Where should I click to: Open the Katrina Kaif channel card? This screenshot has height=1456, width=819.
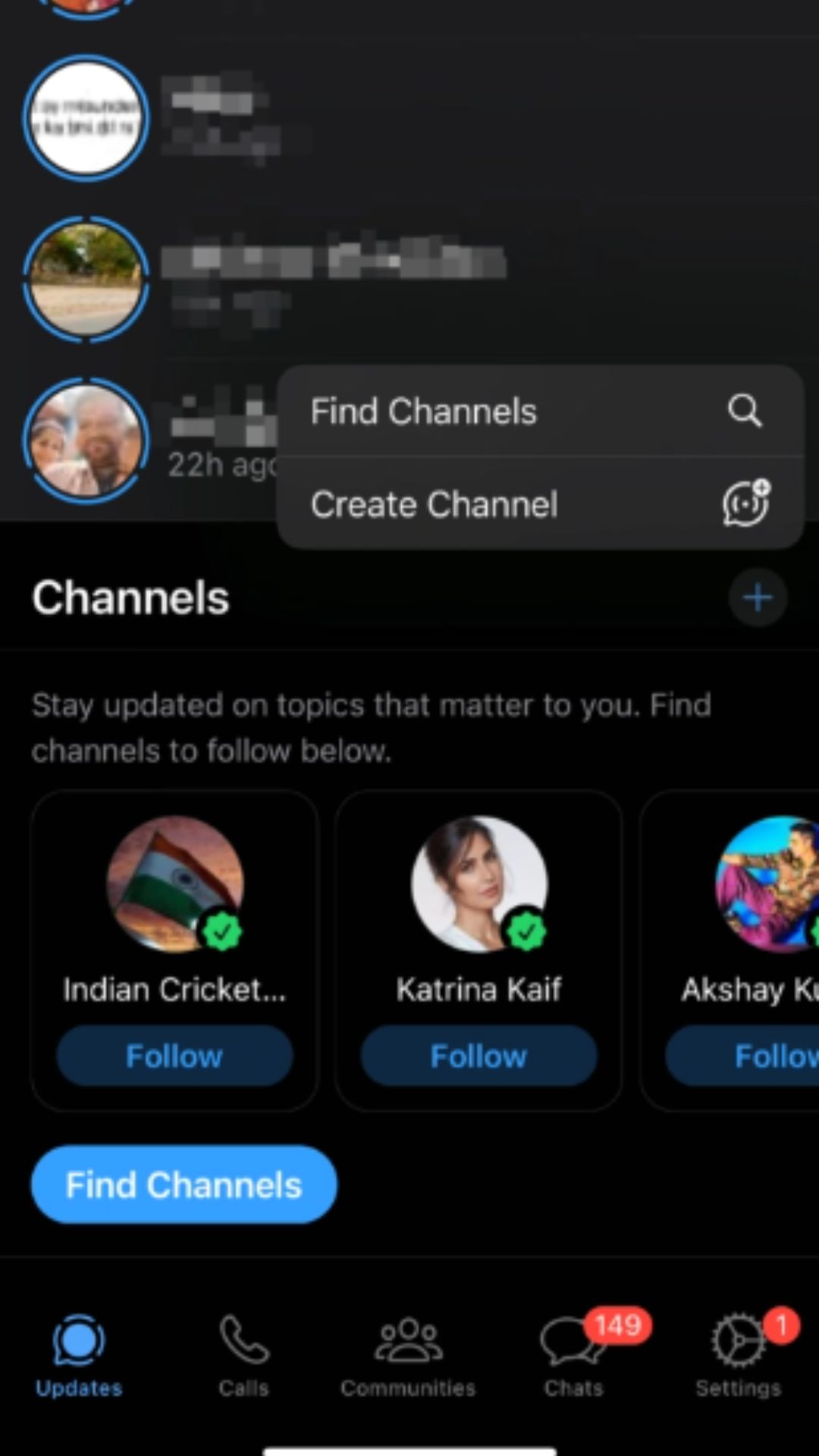click(x=479, y=910)
